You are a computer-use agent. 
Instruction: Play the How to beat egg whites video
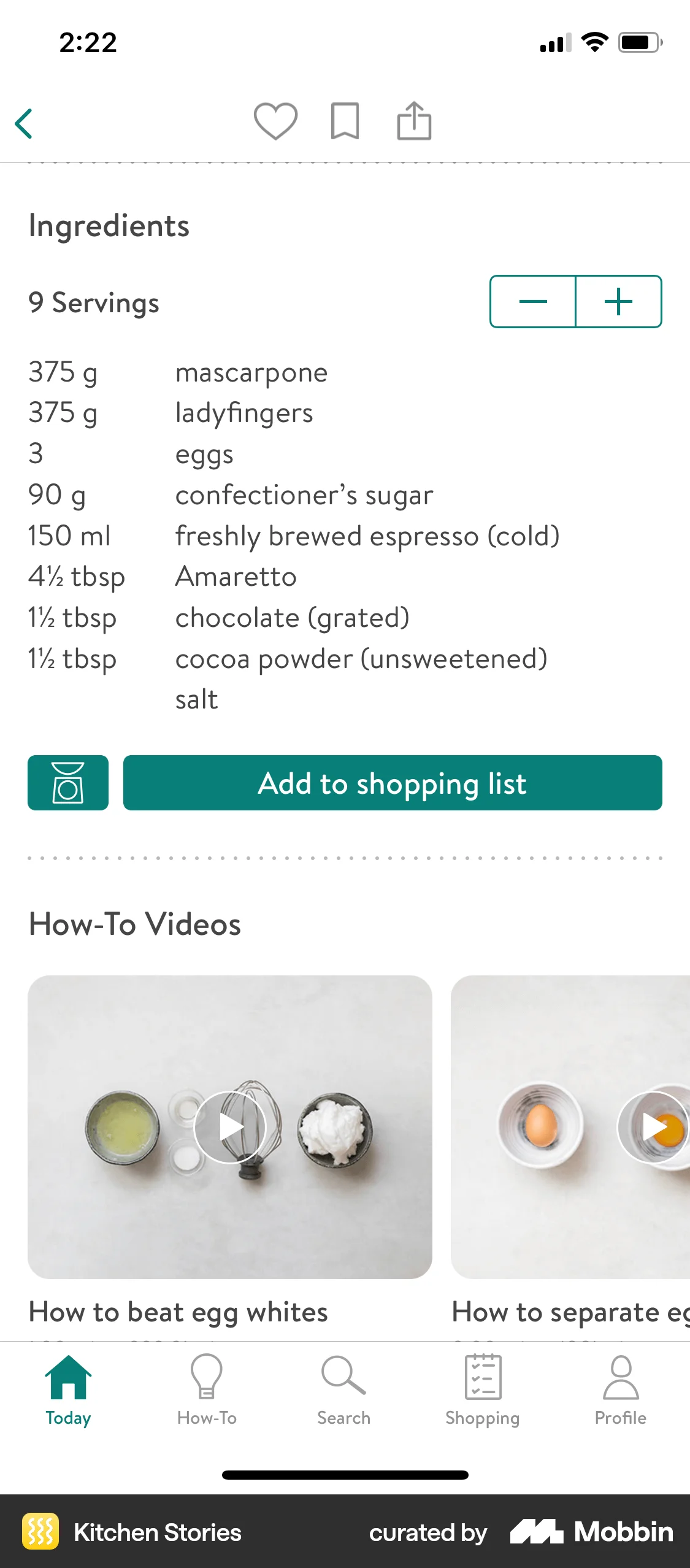pos(230,1127)
